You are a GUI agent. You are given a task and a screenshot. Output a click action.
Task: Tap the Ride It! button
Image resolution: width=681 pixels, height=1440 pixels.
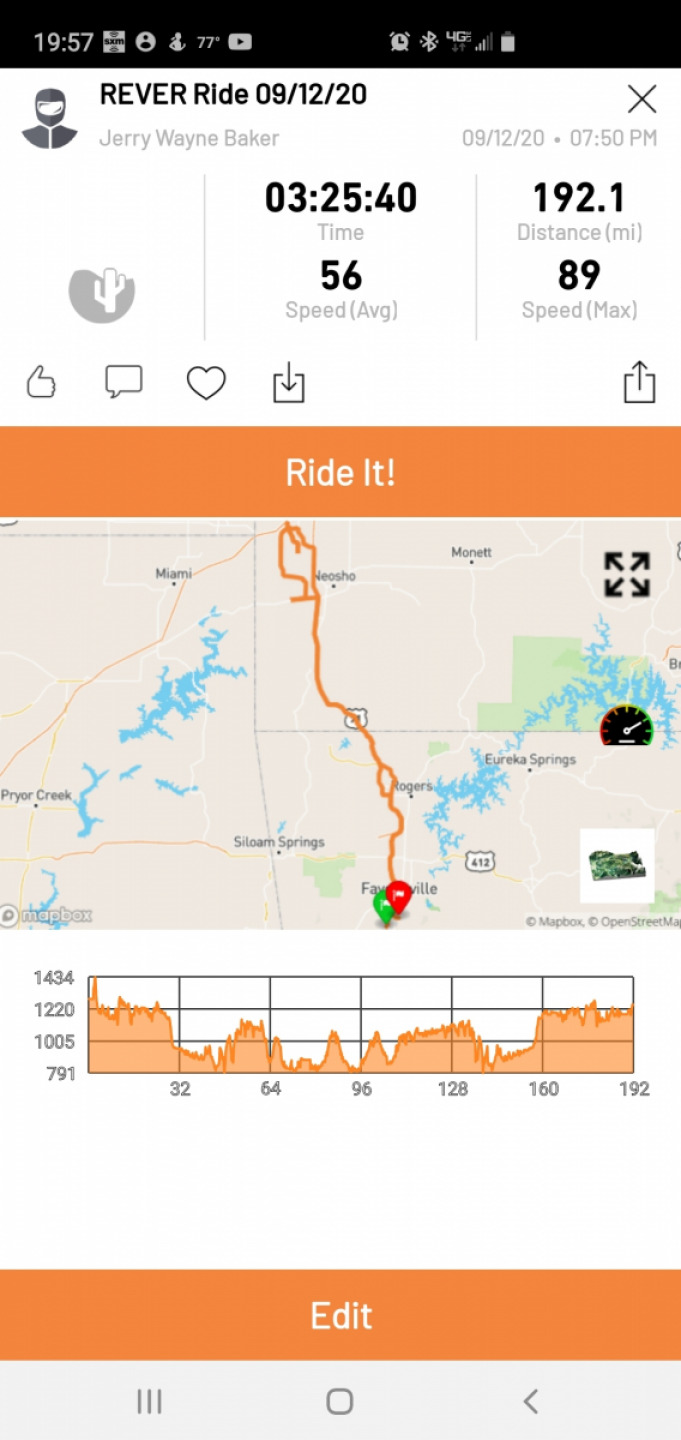click(x=340, y=472)
